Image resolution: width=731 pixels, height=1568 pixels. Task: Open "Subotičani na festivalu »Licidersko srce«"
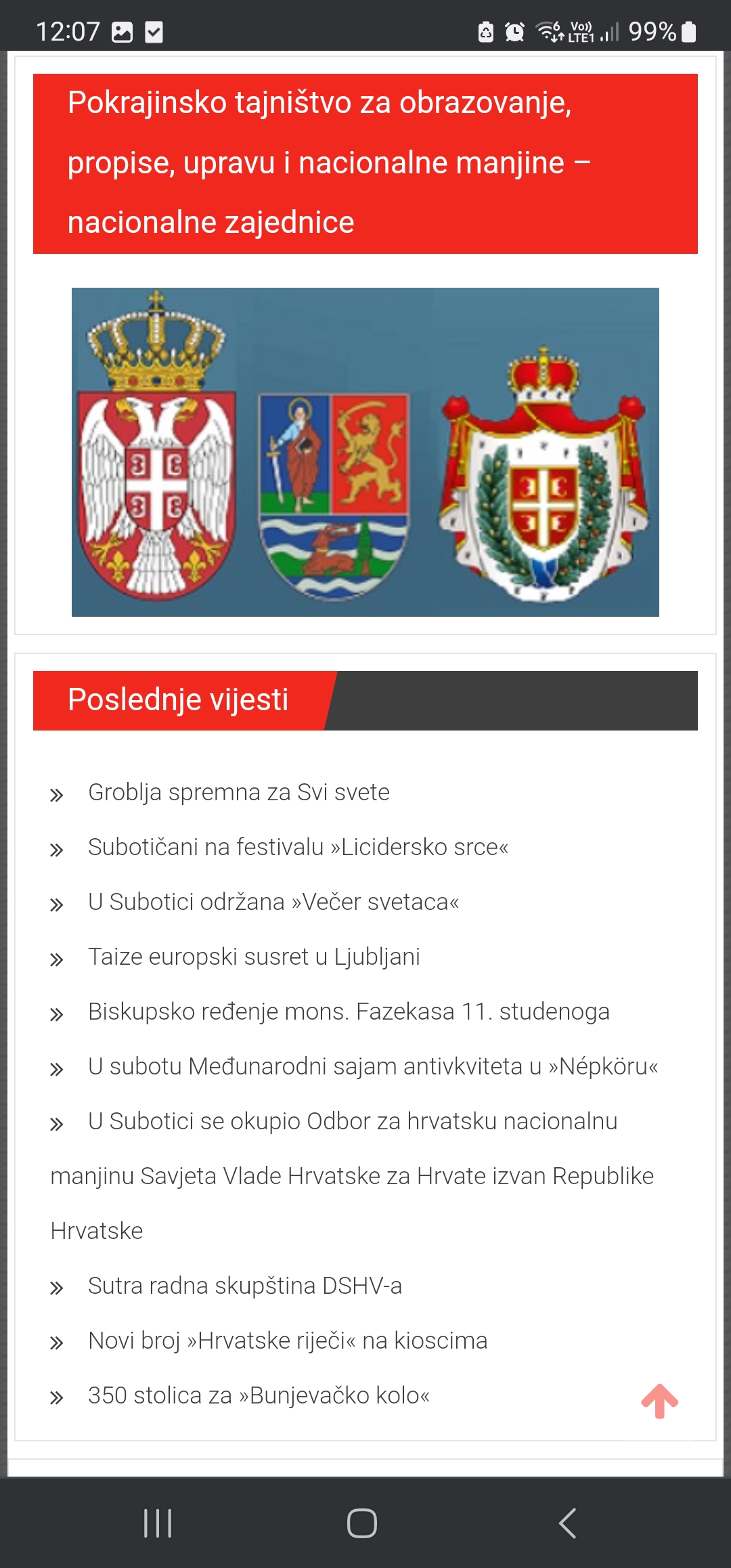point(298,847)
